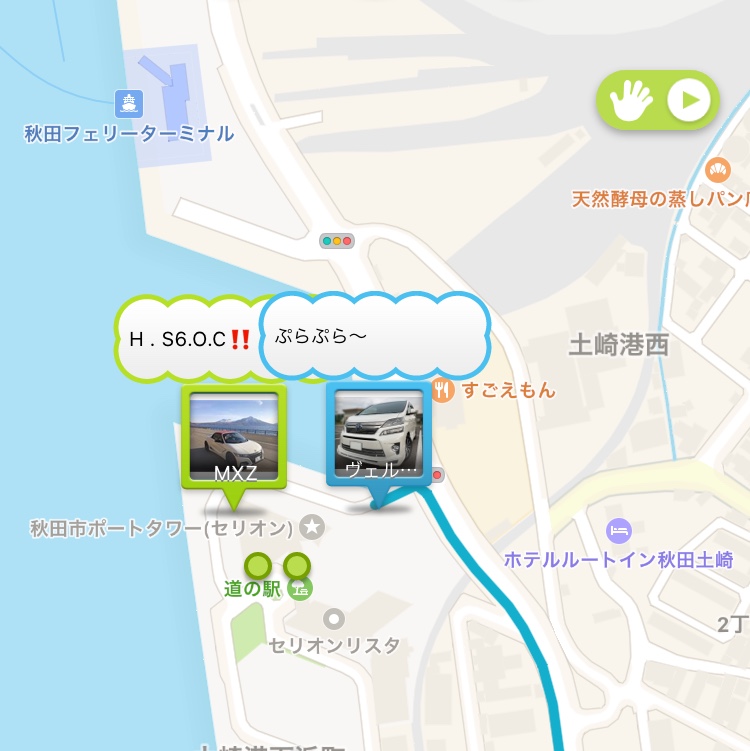Open the ヴェル… user car marker

coord(380,437)
